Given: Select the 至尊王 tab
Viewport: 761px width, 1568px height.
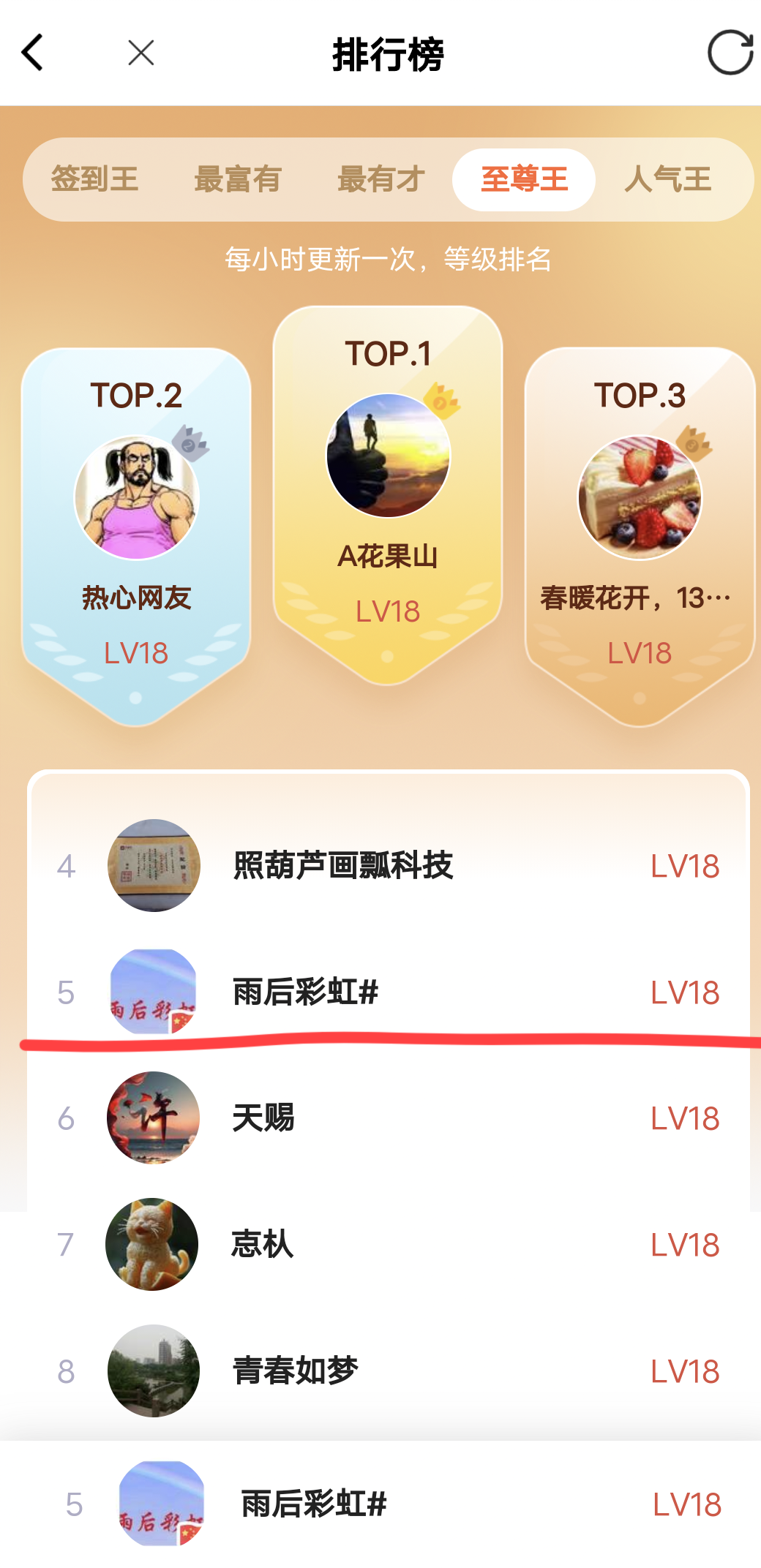Looking at the screenshot, I should click(524, 179).
